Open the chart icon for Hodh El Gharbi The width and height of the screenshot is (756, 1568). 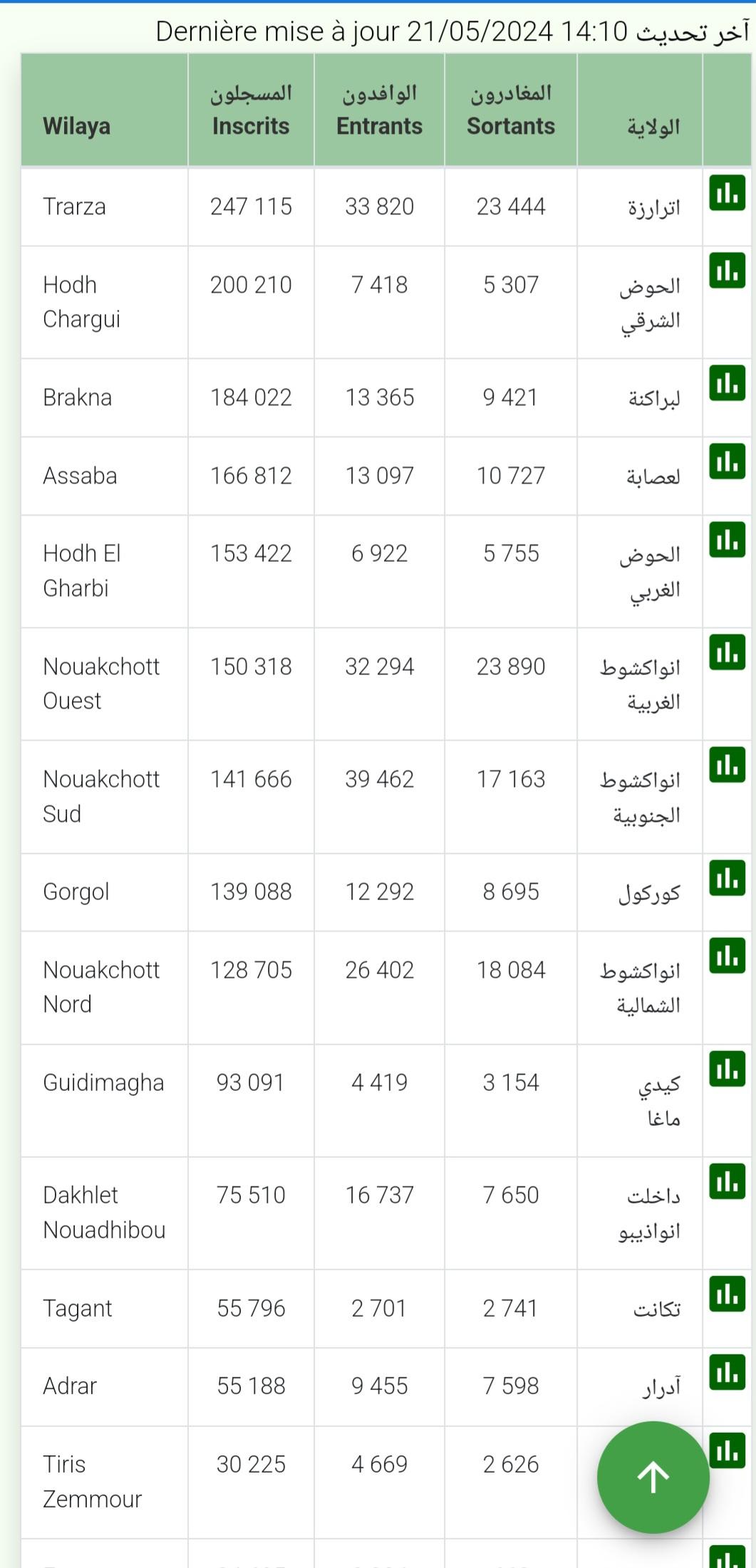click(727, 539)
